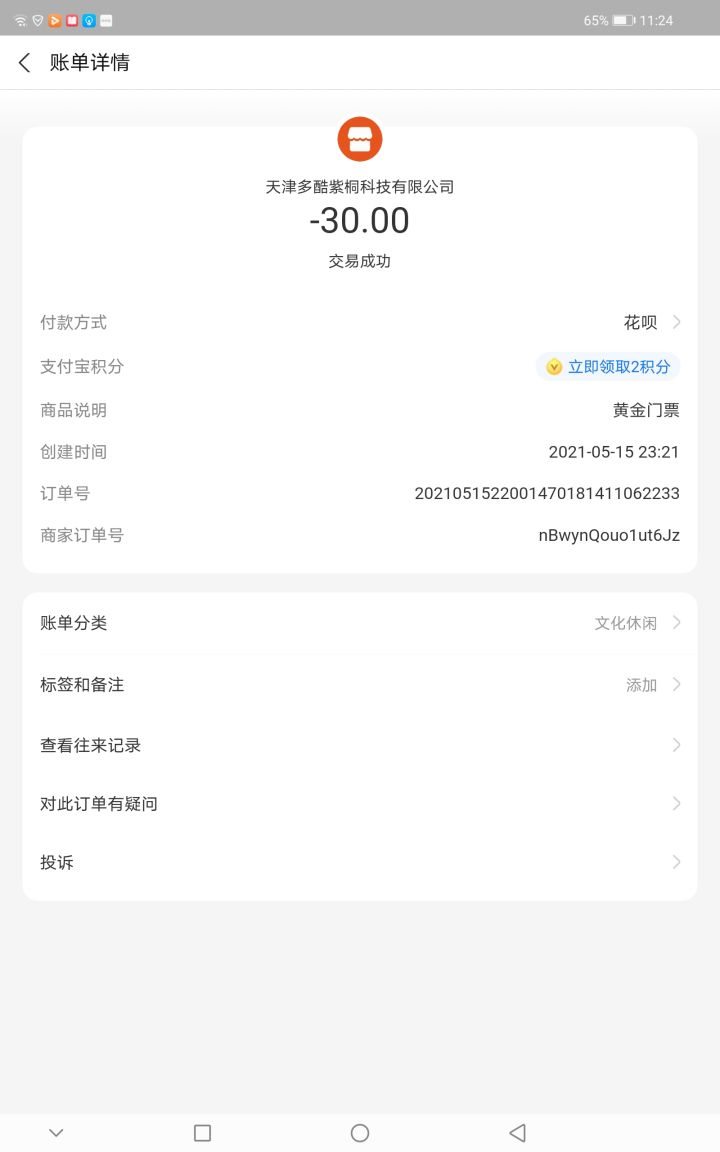Image resolution: width=720 pixels, height=1152 pixels.
Task: Tap the back arrow on 账单详情 bar
Action: [x=24, y=62]
